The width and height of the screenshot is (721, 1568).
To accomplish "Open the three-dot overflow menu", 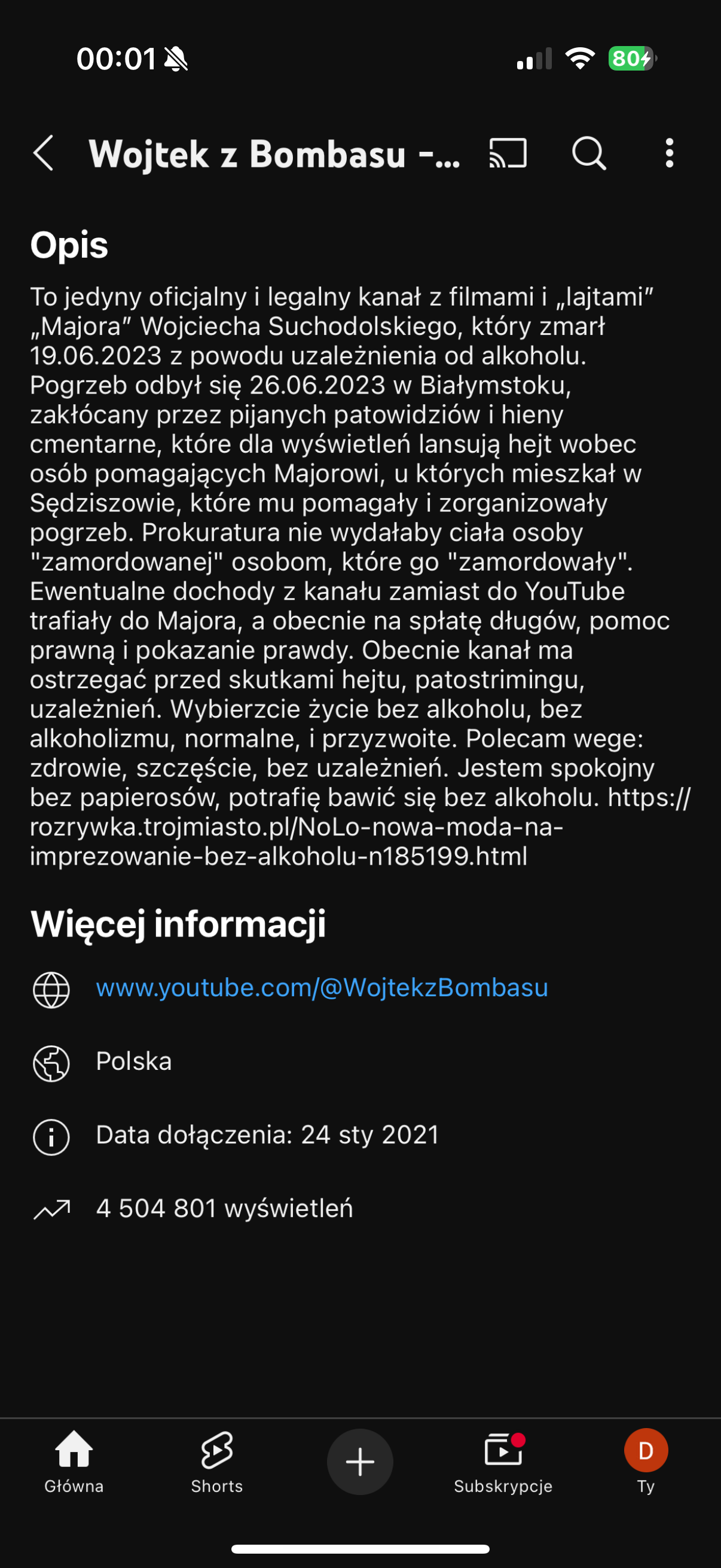I will (x=669, y=152).
